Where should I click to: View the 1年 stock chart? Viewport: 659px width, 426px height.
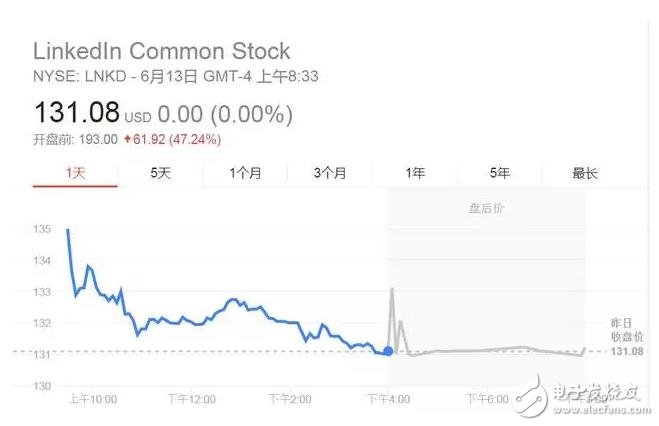(x=415, y=173)
